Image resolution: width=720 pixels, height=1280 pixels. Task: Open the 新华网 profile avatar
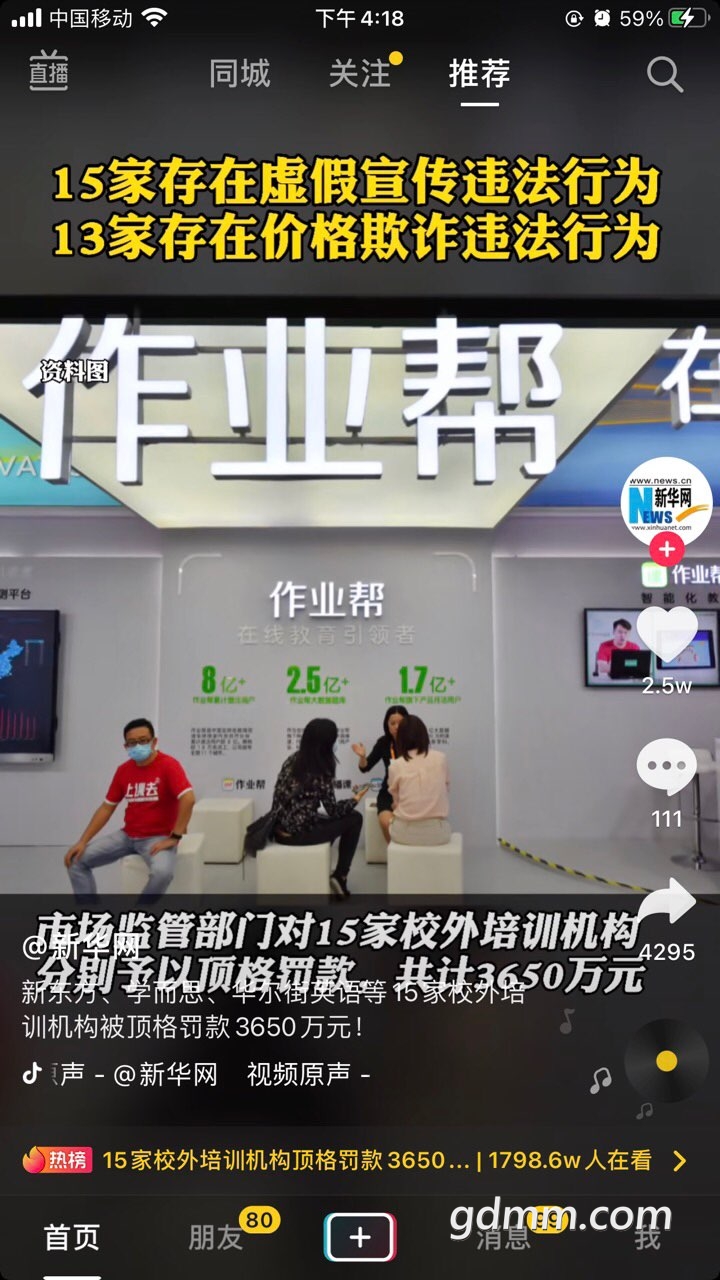pos(666,502)
